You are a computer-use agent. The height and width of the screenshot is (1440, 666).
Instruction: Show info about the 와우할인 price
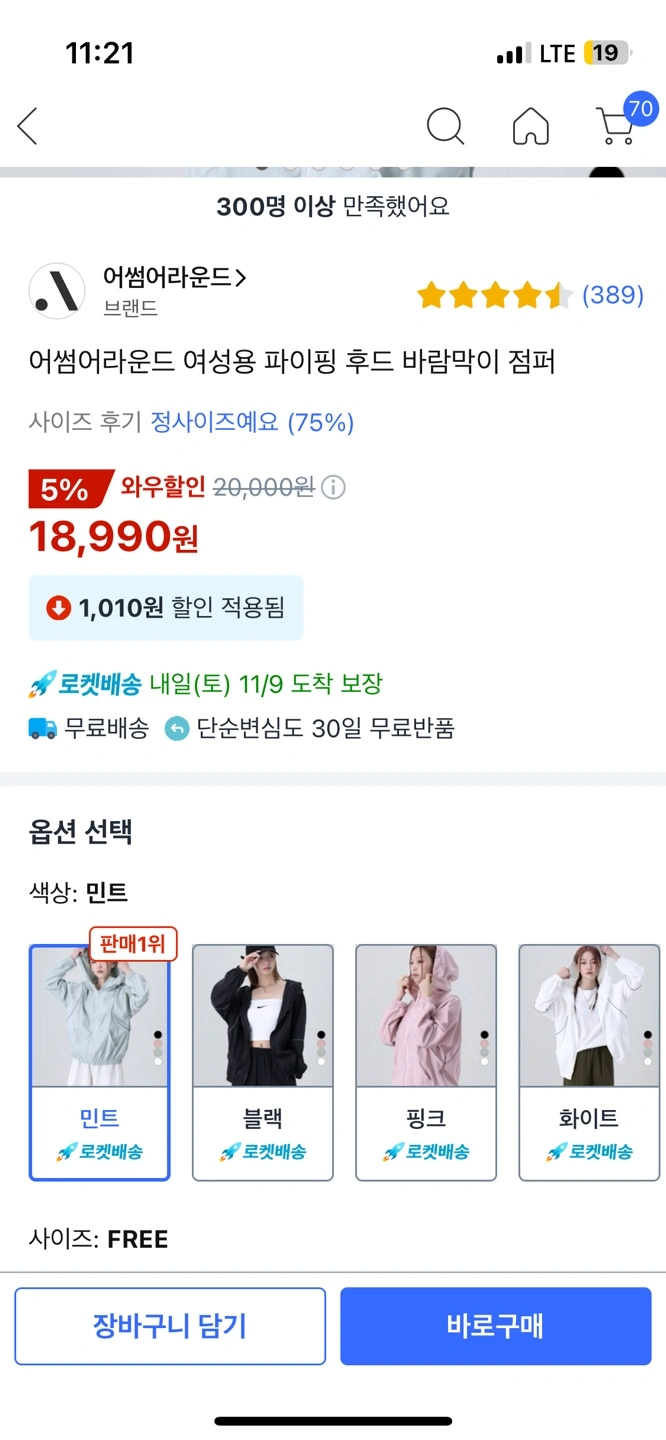(334, 488)
